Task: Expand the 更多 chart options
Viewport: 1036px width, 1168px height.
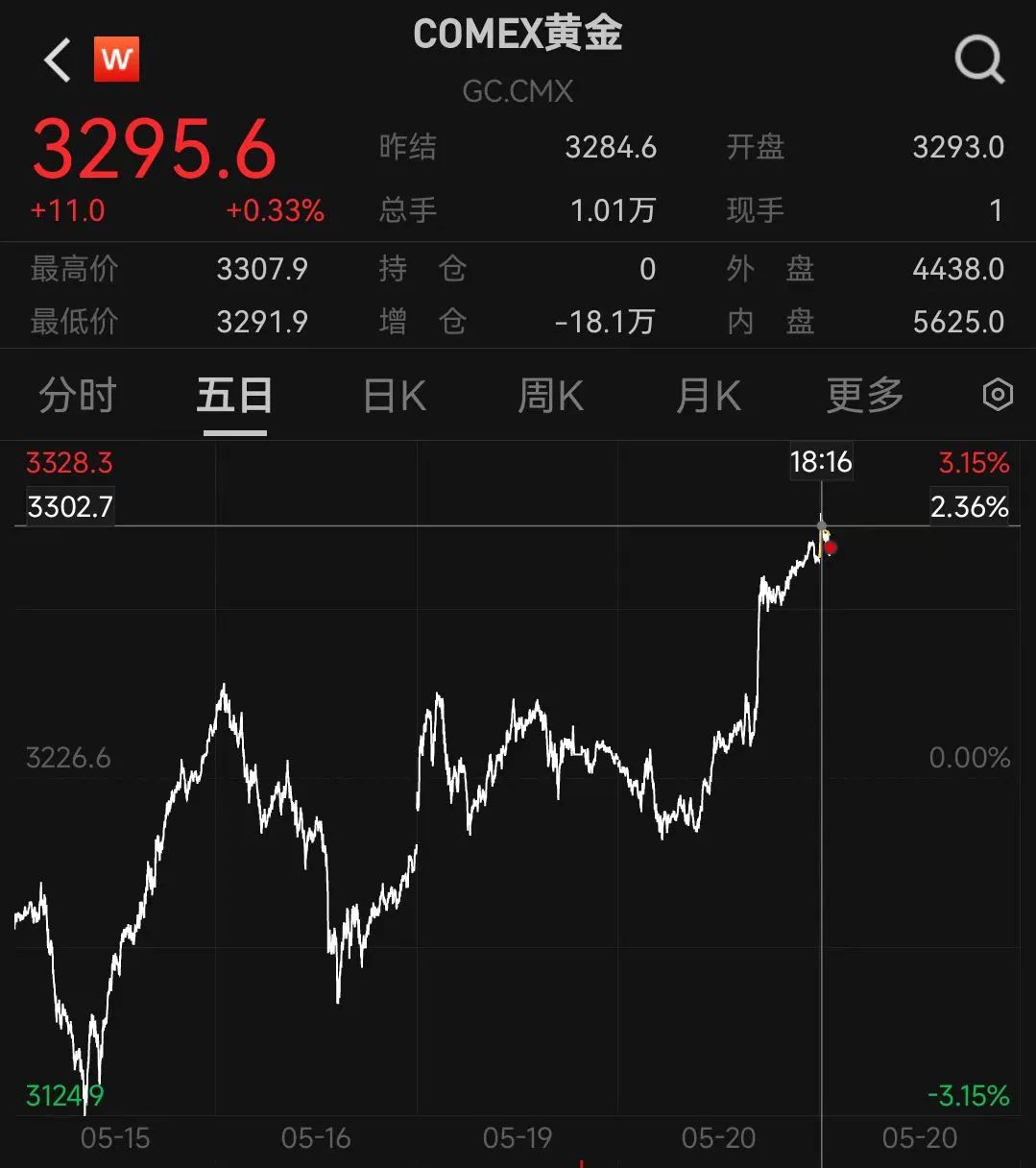Action: tap(864, 396)
